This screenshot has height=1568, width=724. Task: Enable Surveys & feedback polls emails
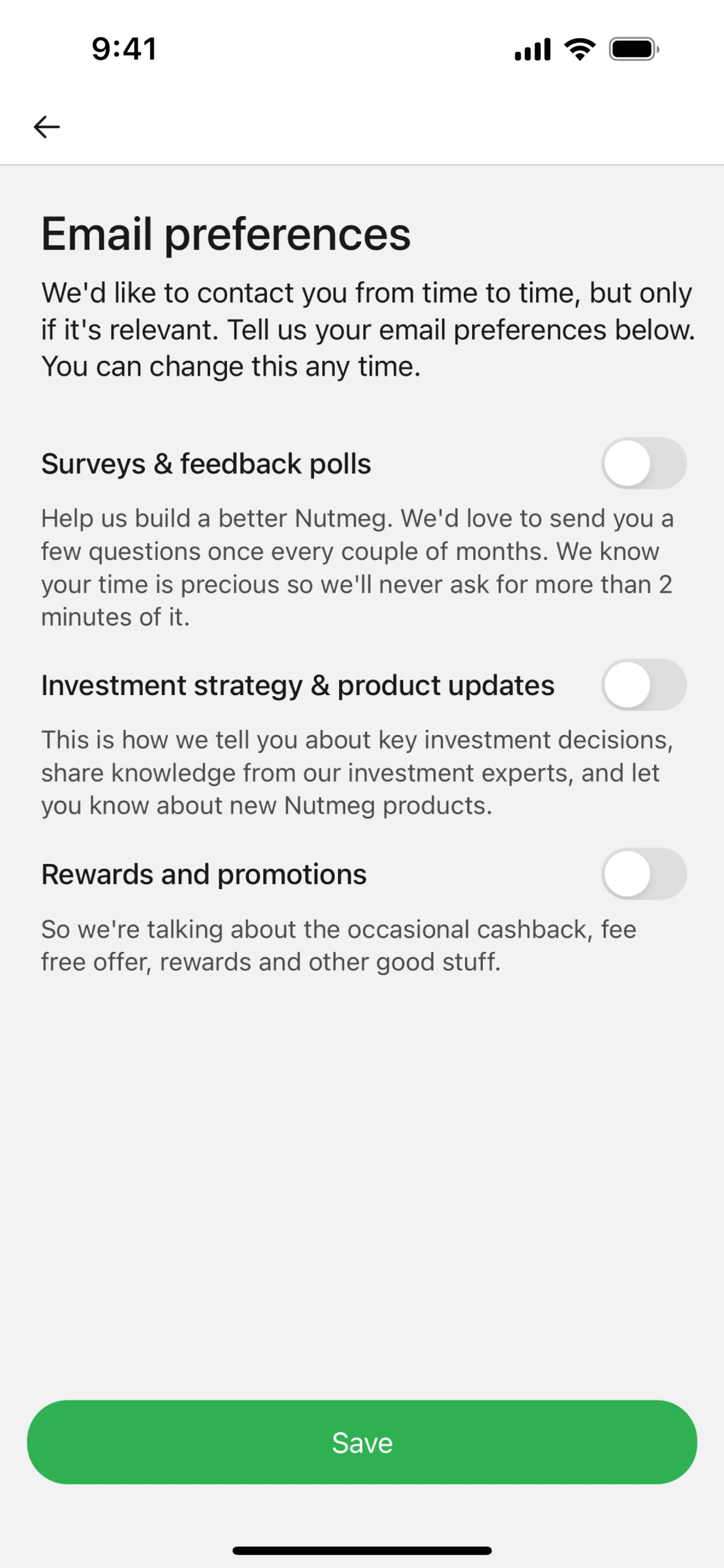644,463
